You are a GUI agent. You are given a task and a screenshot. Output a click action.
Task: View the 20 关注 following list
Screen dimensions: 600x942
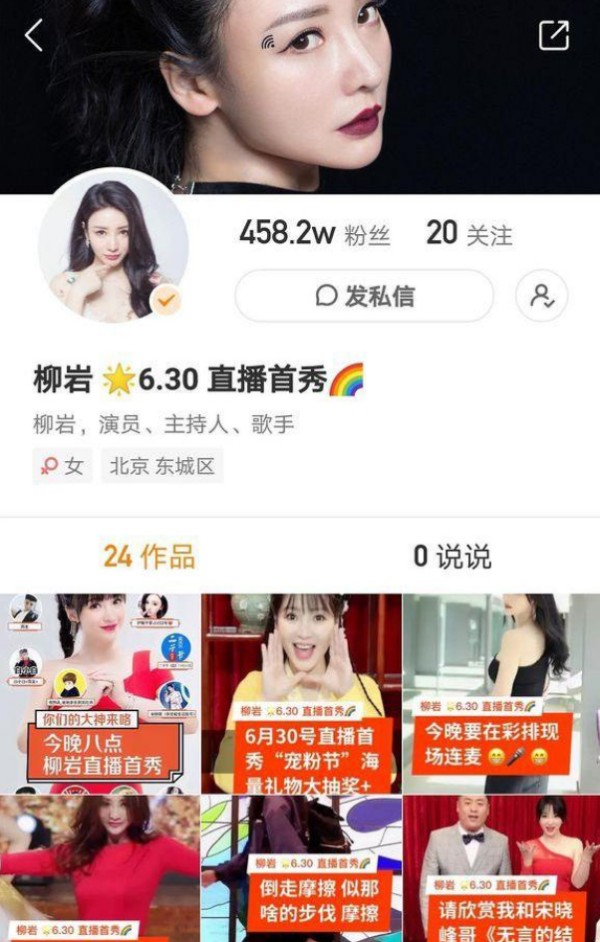(468, 235)
